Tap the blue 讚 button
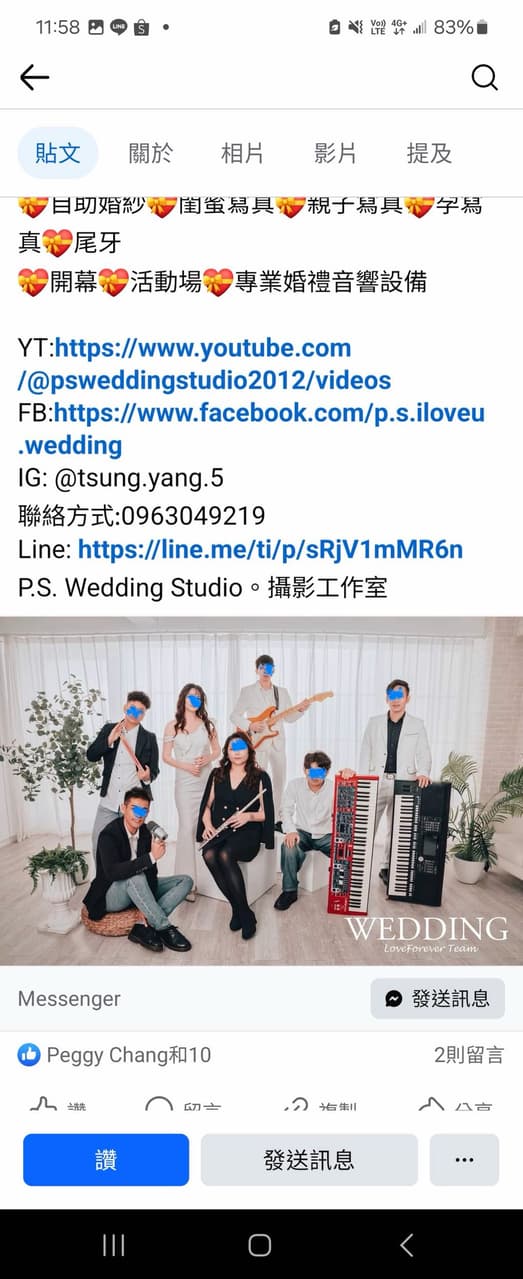The width and height of the screenshot is (523, 1279). coord(106,1160)
